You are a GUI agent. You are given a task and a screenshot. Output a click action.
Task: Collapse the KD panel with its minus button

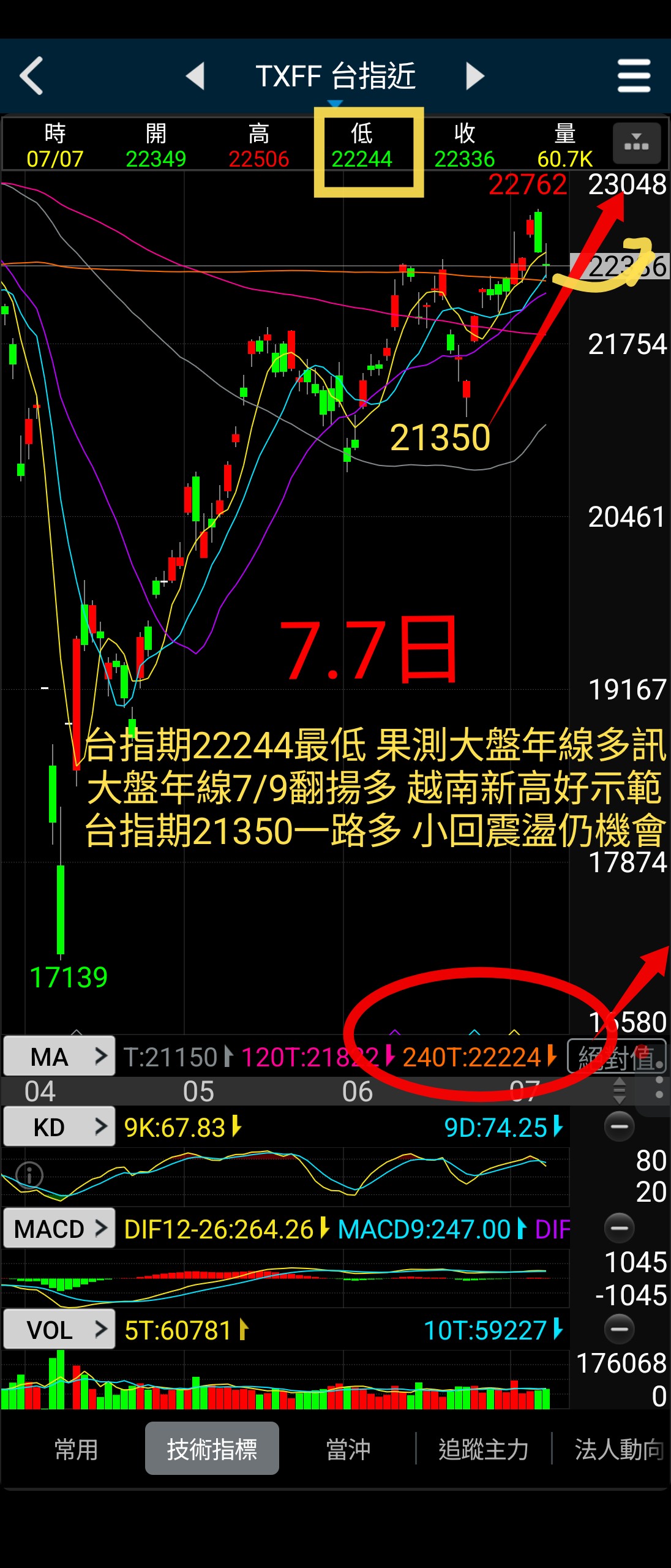tap(618, 1126)
